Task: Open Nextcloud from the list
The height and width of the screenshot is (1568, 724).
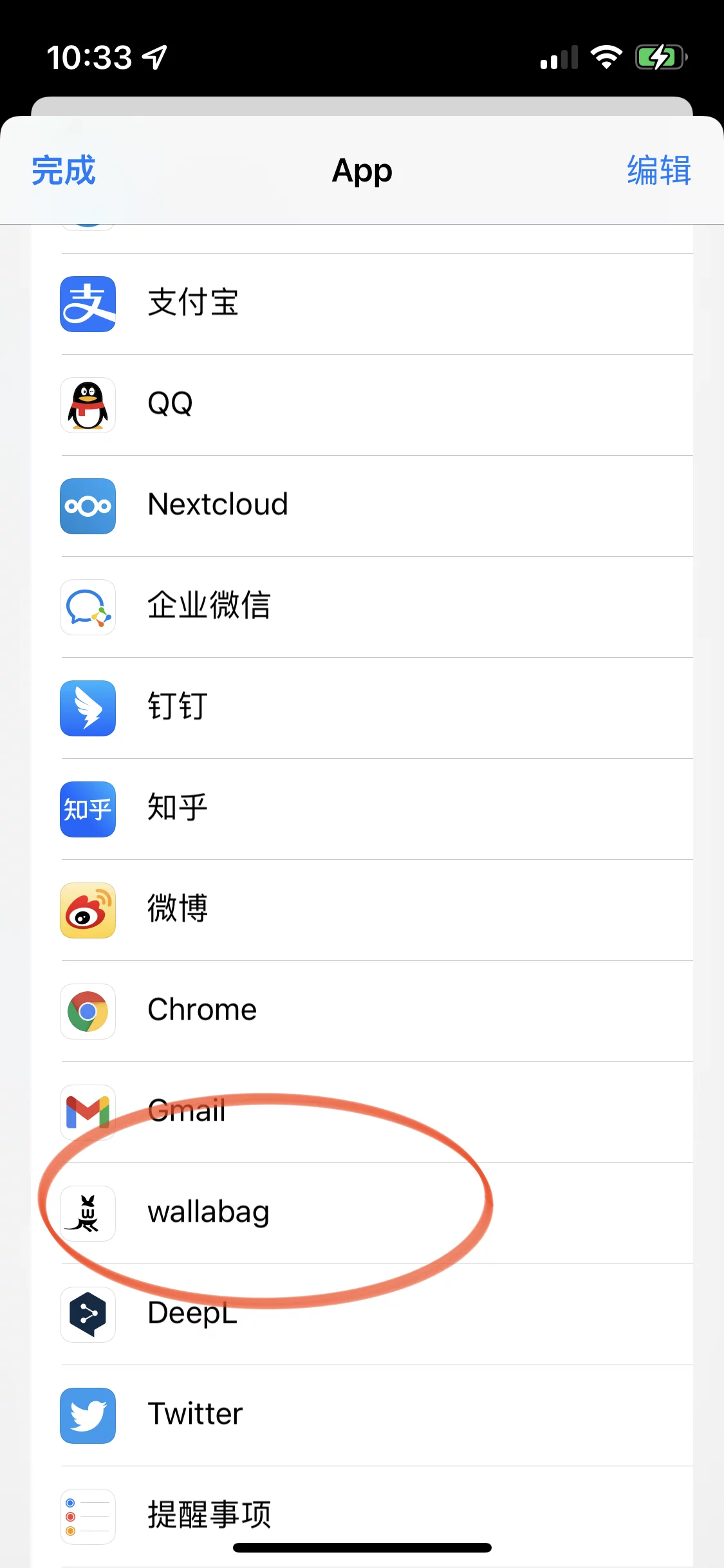Action: pos(218,505)
